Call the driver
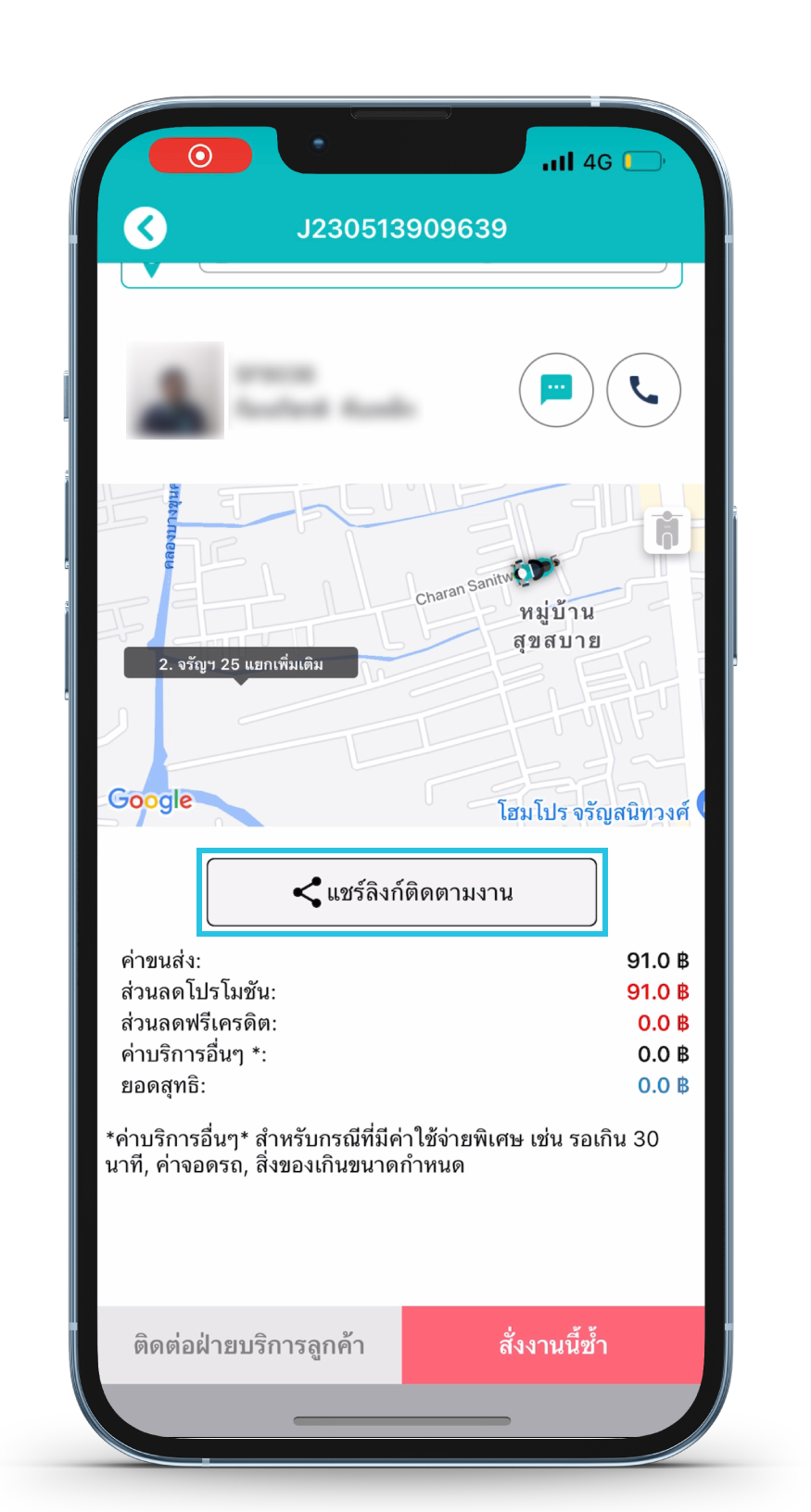This screenshot has height=1512, width=811. tap(644, 390)
